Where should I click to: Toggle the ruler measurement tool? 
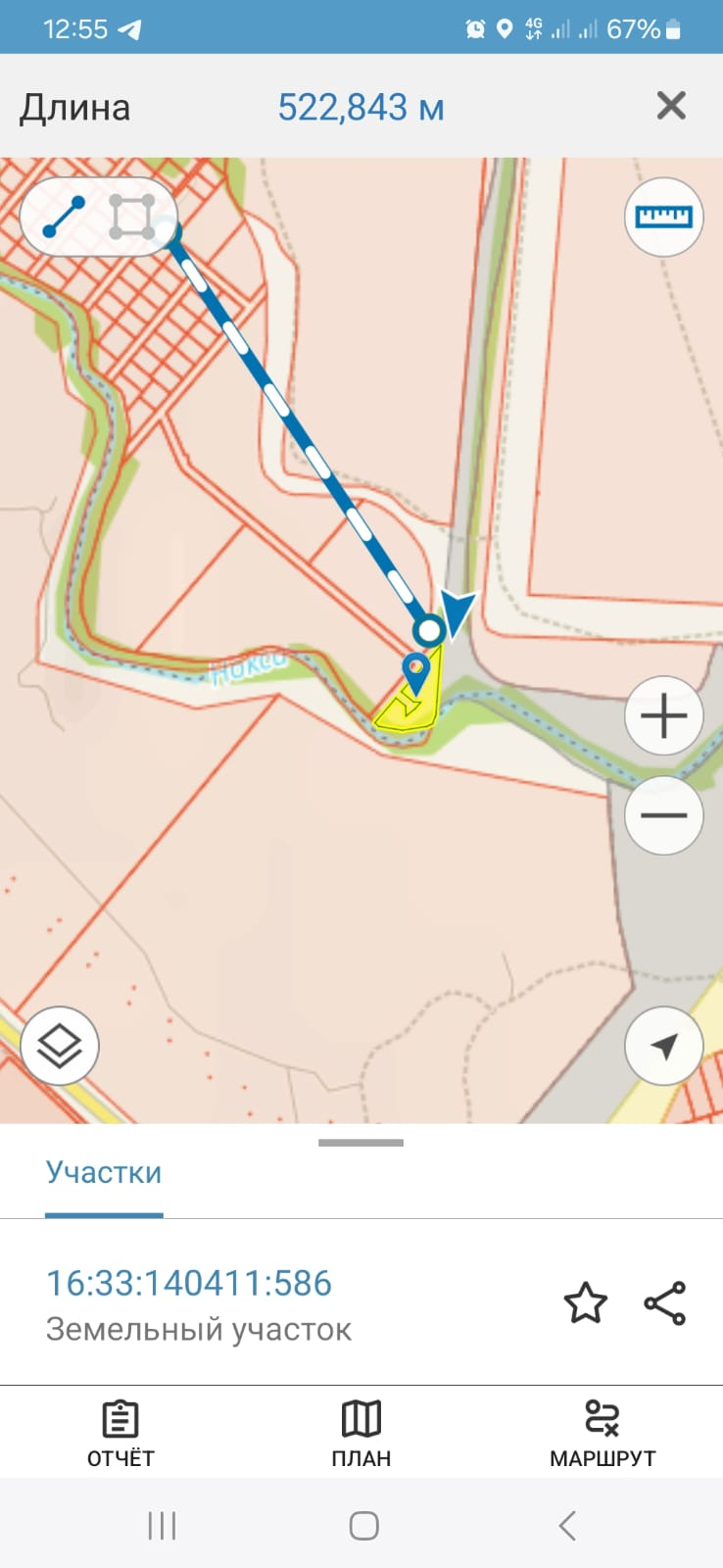click(x=663, y=217)
